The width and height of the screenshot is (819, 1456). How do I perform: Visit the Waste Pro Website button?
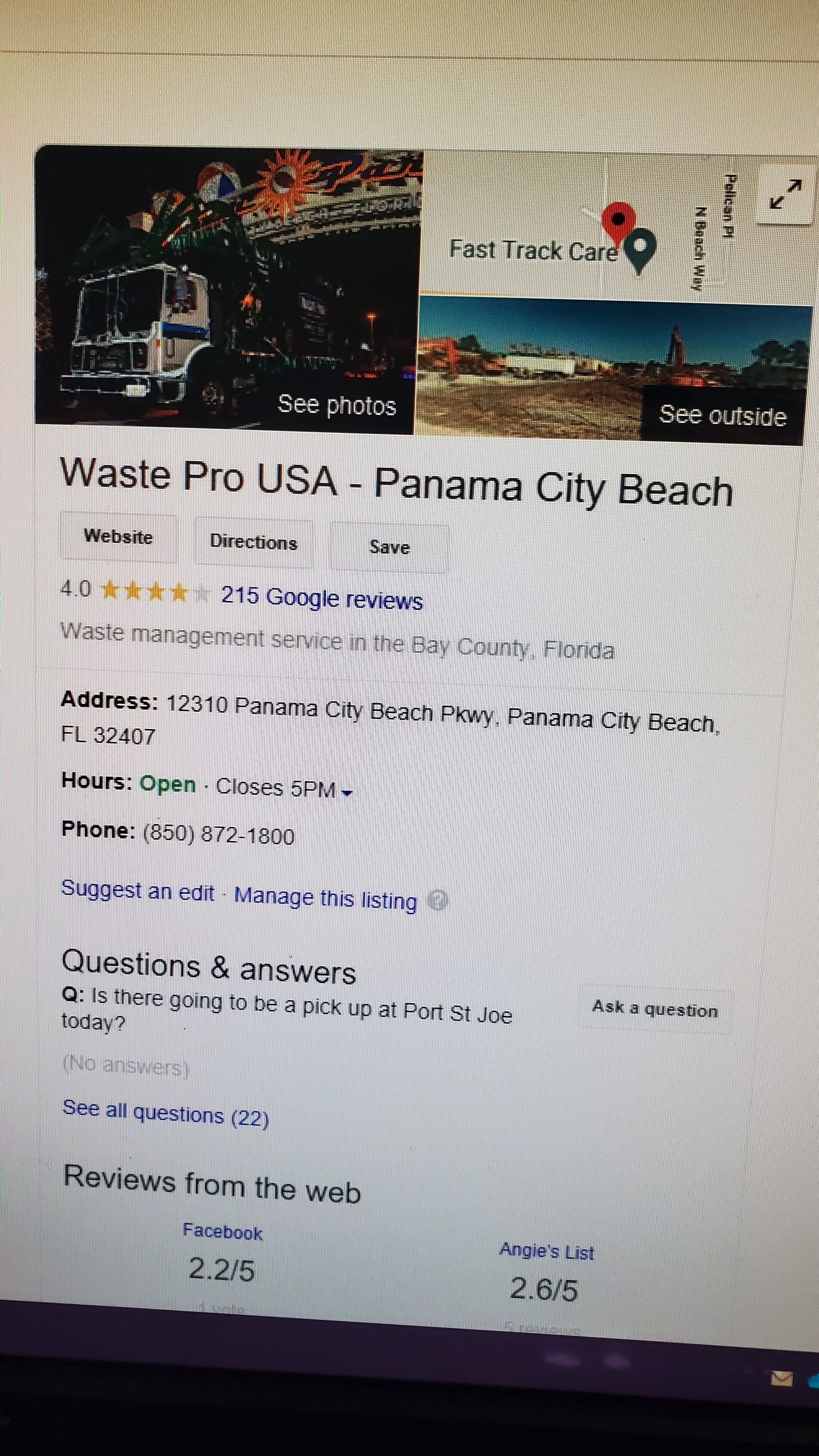coord(118,536)
